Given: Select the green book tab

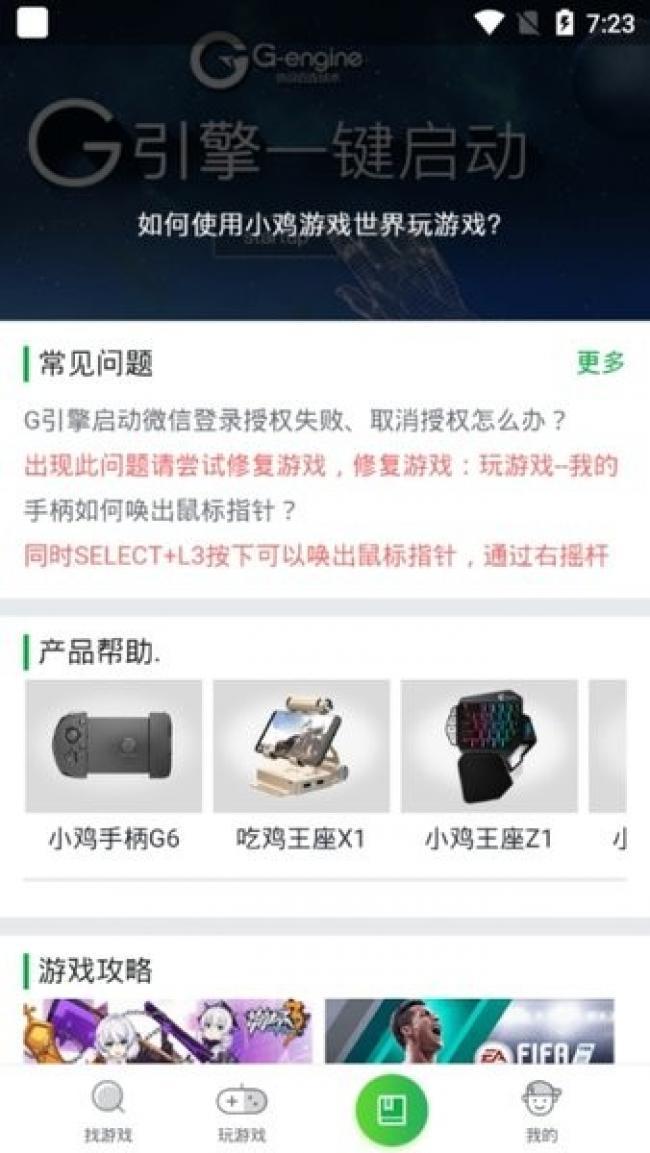Looking at the screenshot, I should [391, 1110].
